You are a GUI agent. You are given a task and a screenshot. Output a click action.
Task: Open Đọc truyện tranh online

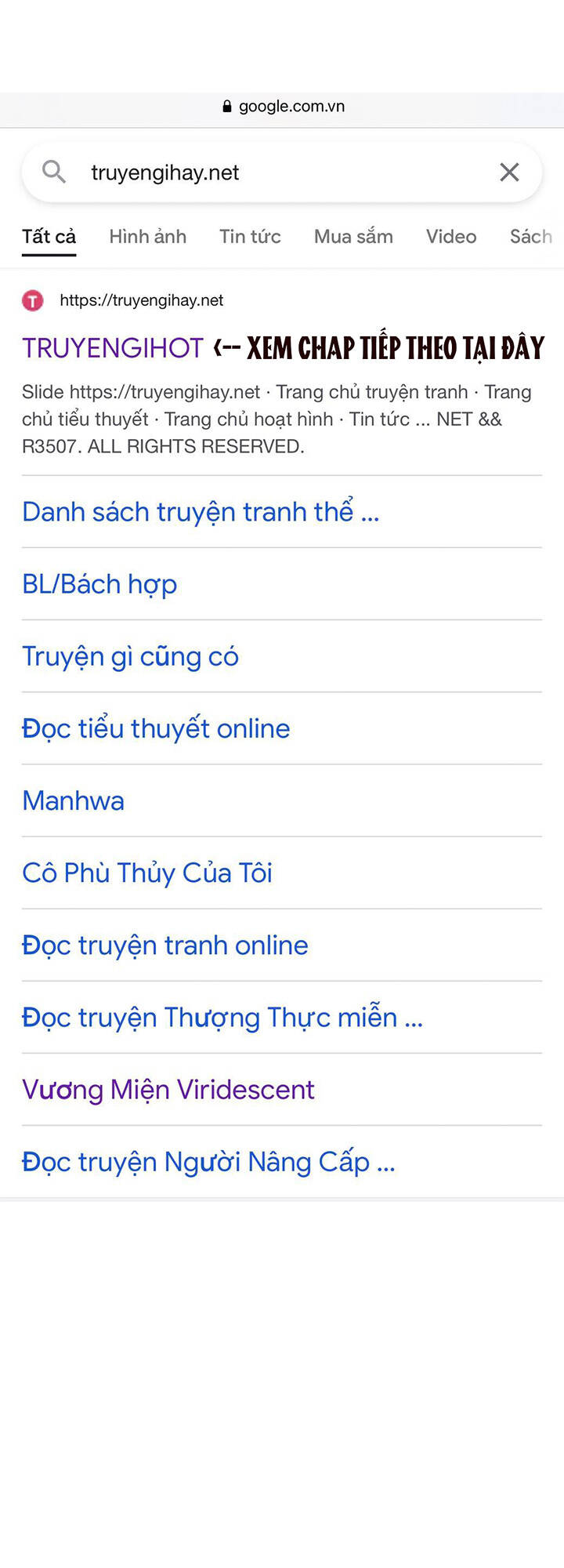[164, 945]
